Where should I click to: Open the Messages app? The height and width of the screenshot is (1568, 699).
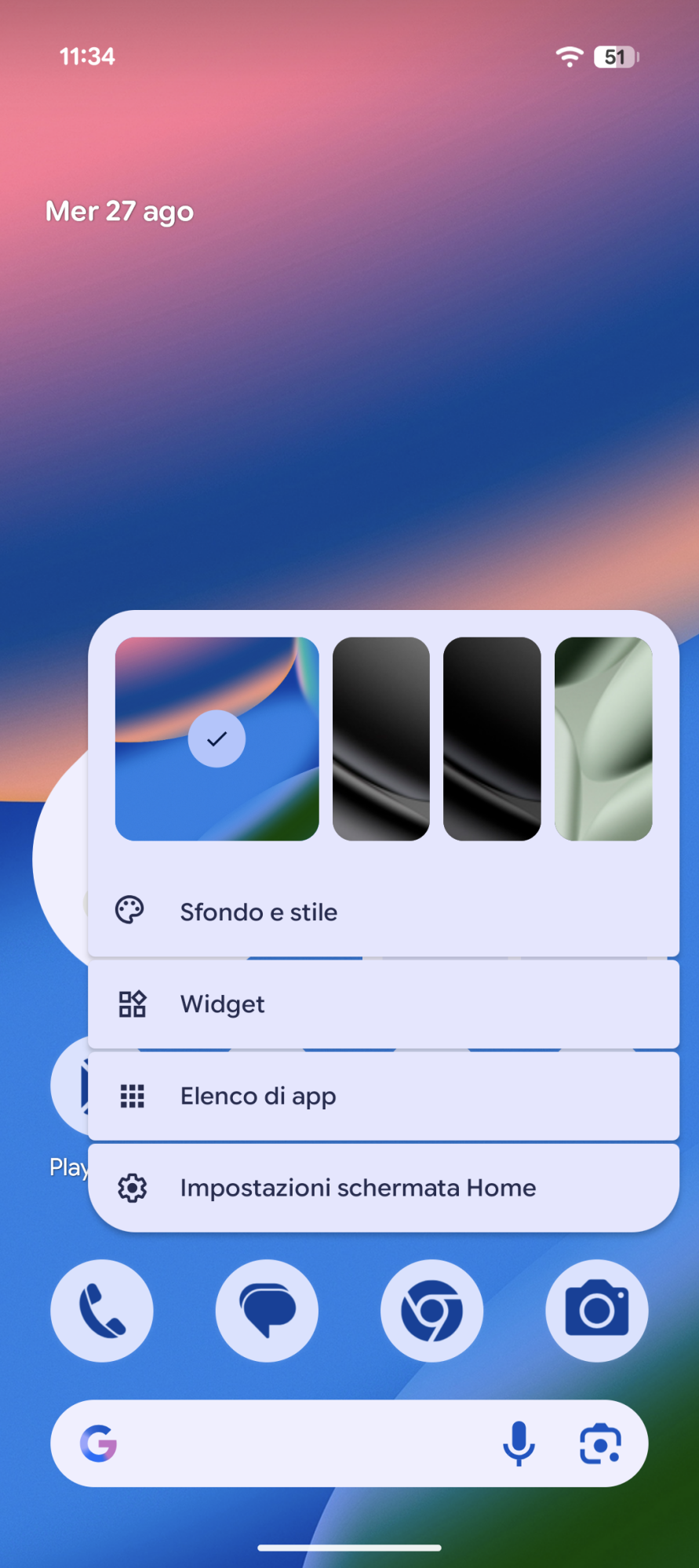click(x=267, y=1310)
